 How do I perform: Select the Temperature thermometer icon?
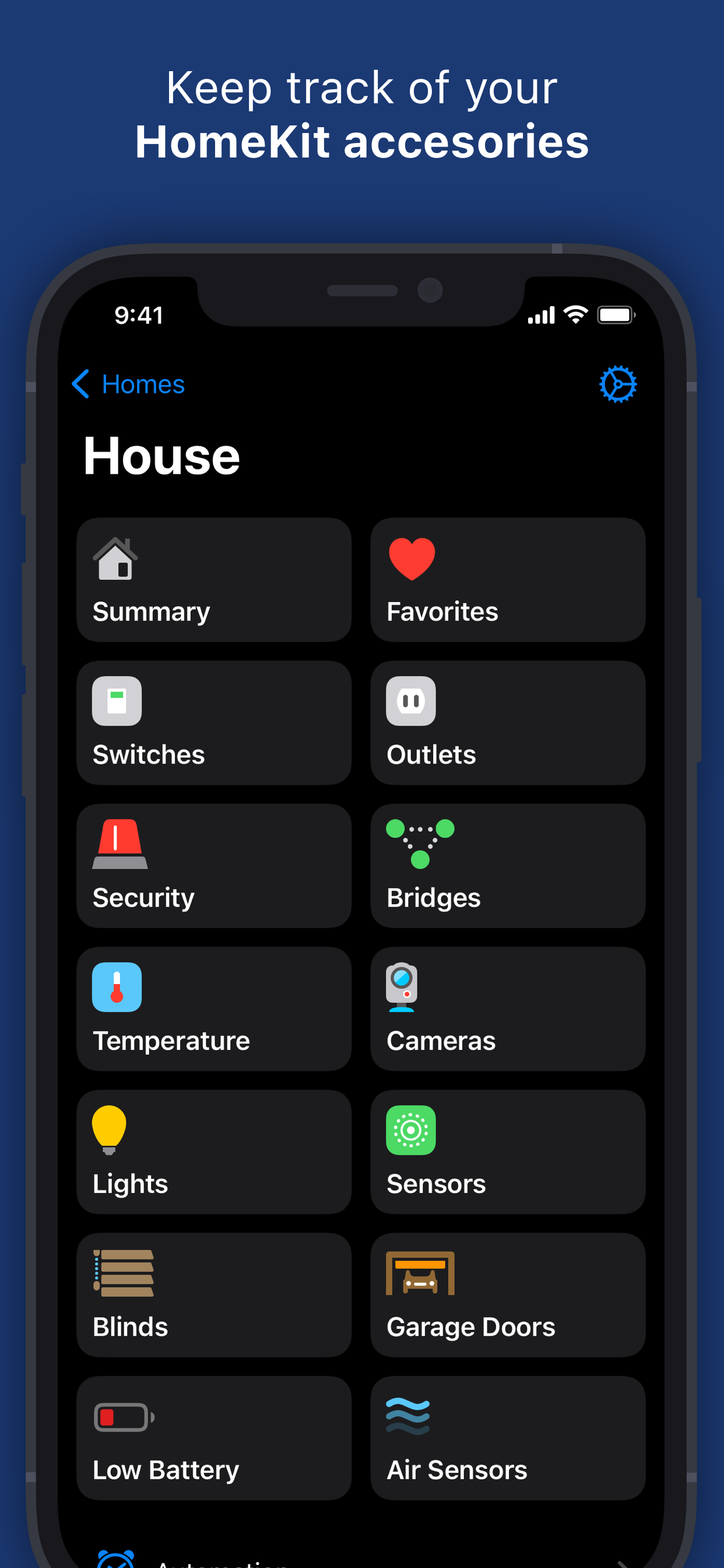click(x=117, y=988)
